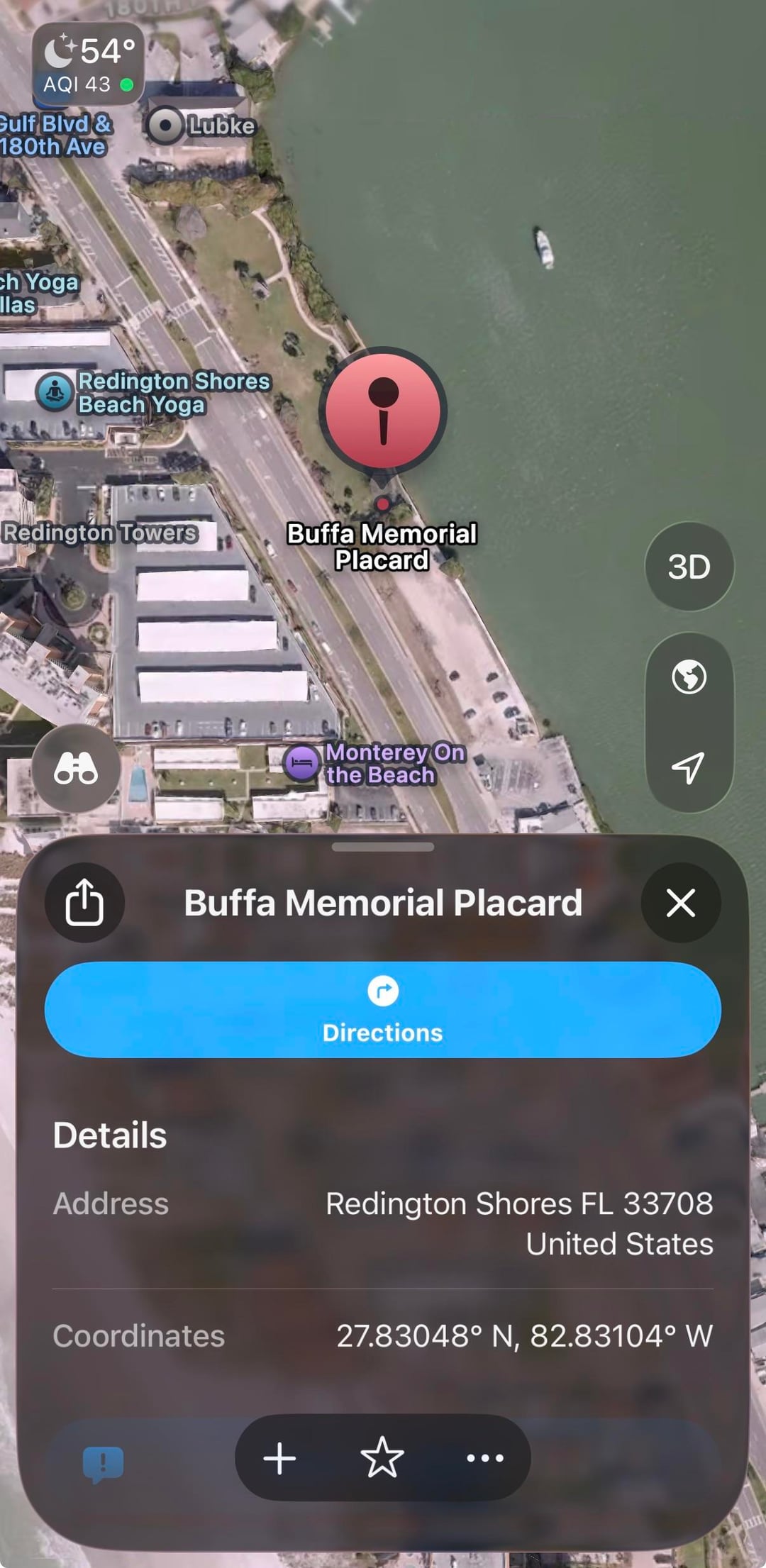Open Look Around binoculars

76,768
